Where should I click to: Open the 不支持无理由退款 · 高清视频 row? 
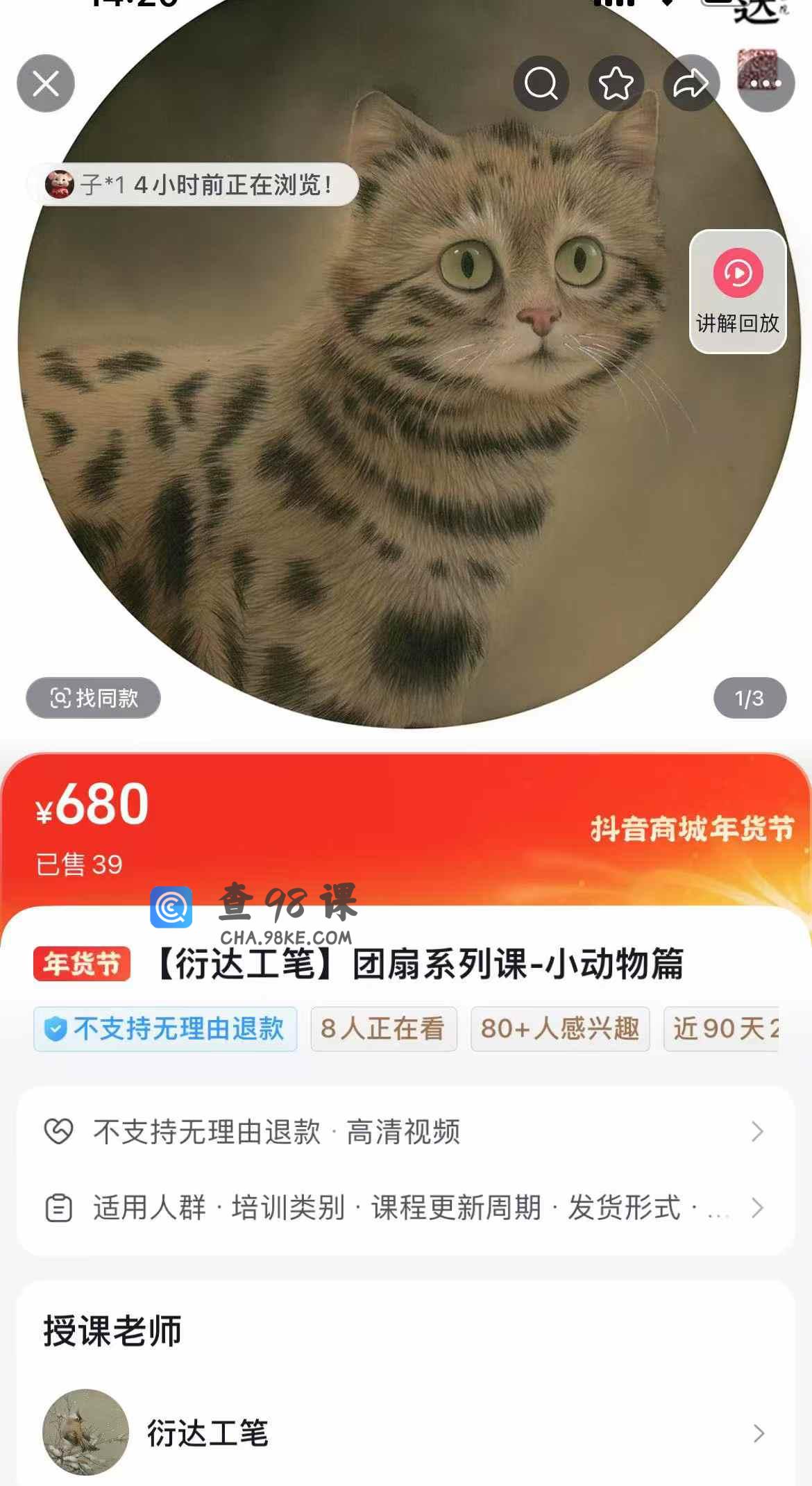(406, 1132)
